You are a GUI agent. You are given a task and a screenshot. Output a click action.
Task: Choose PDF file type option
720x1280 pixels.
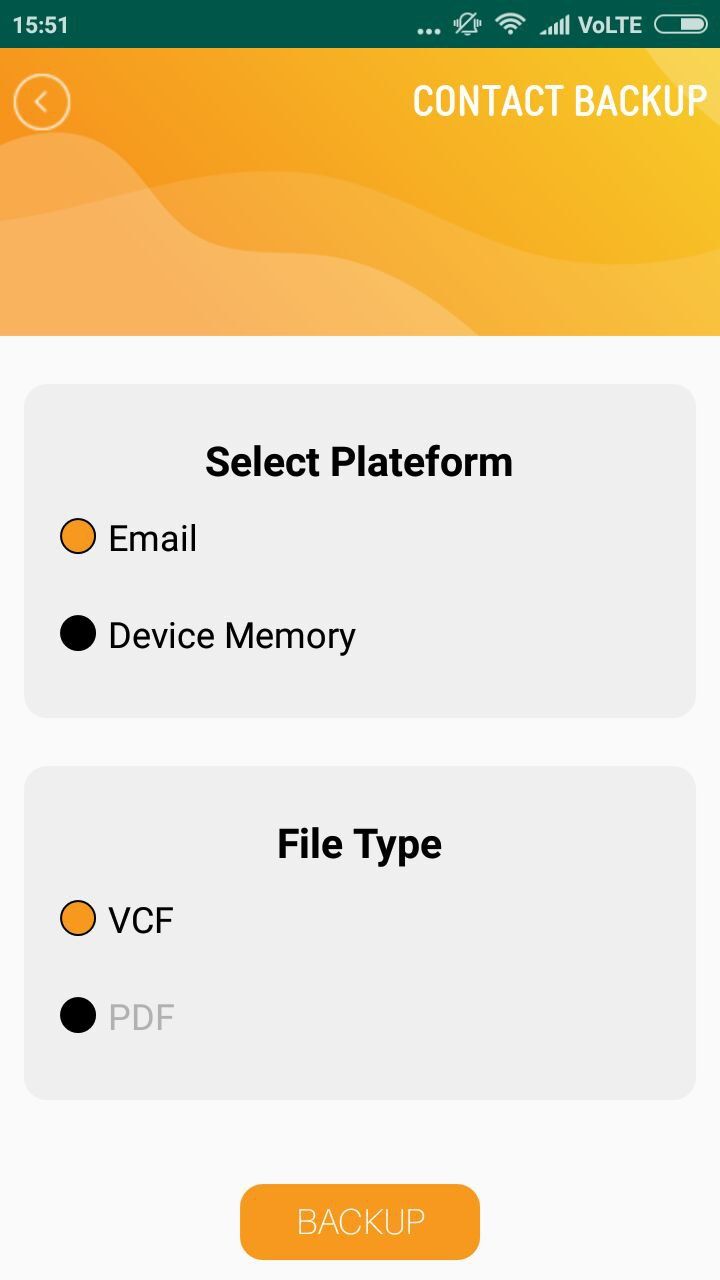pos(78,1016)
